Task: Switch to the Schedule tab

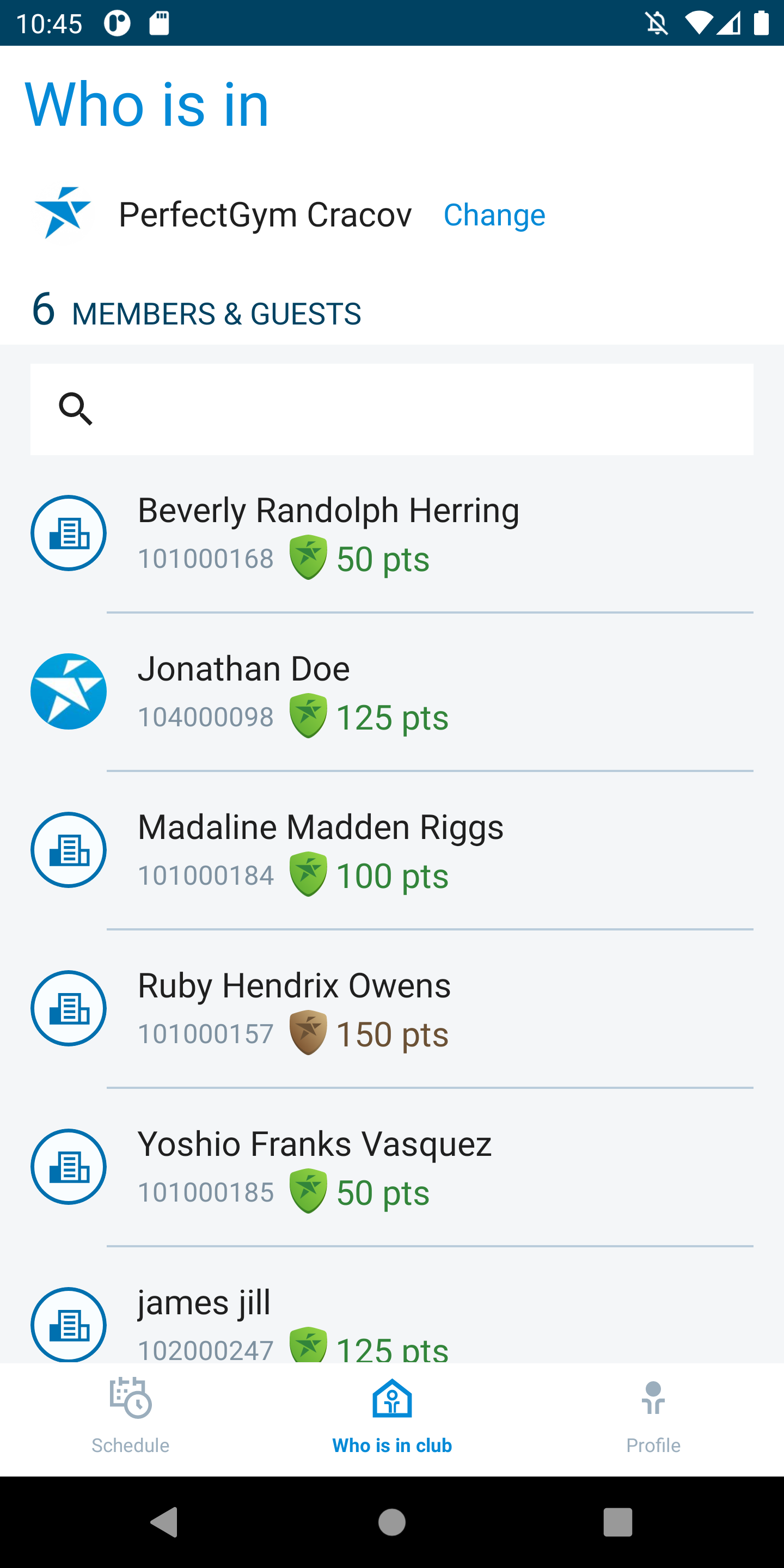Action: point(130,1416)
